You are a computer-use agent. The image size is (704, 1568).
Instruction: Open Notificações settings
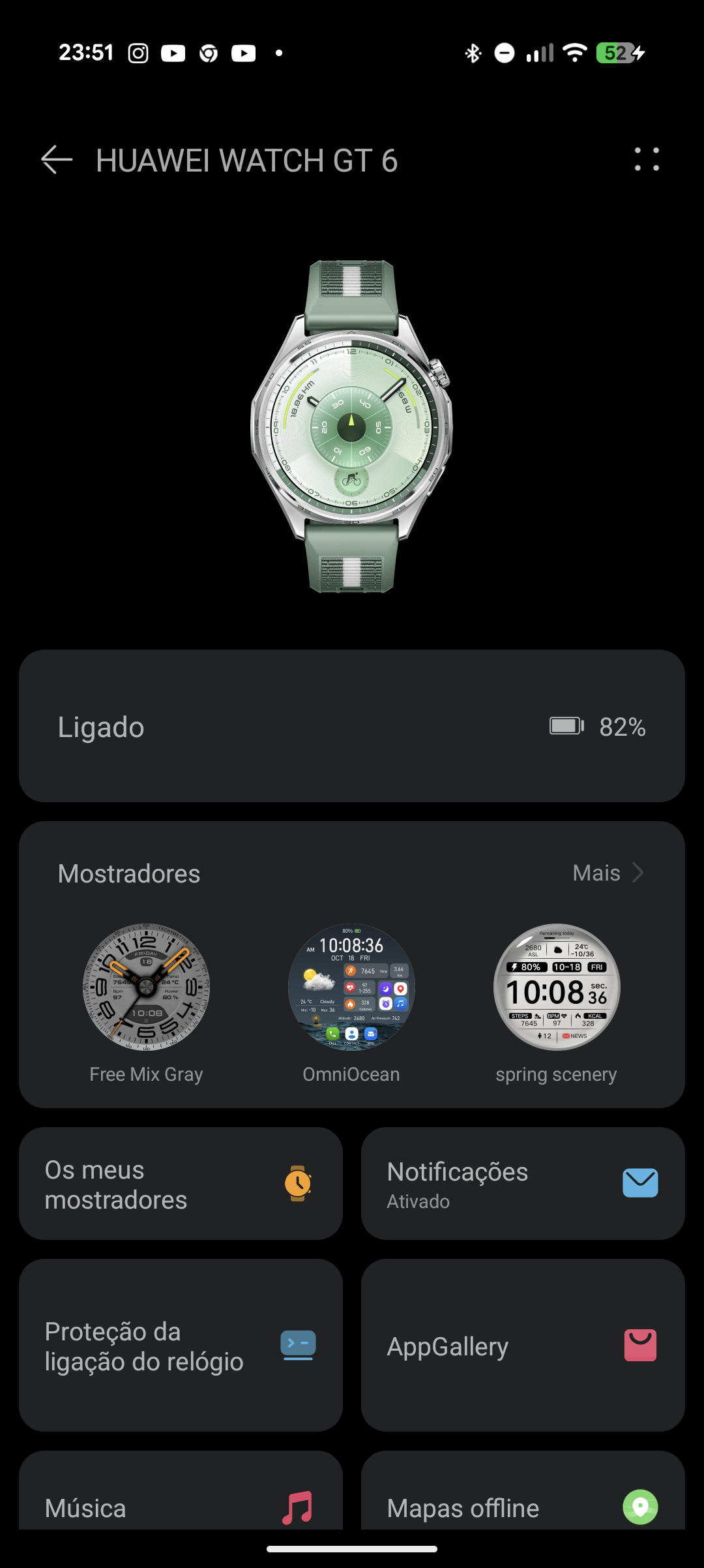pyautogui.click(x=523, y=1184)
